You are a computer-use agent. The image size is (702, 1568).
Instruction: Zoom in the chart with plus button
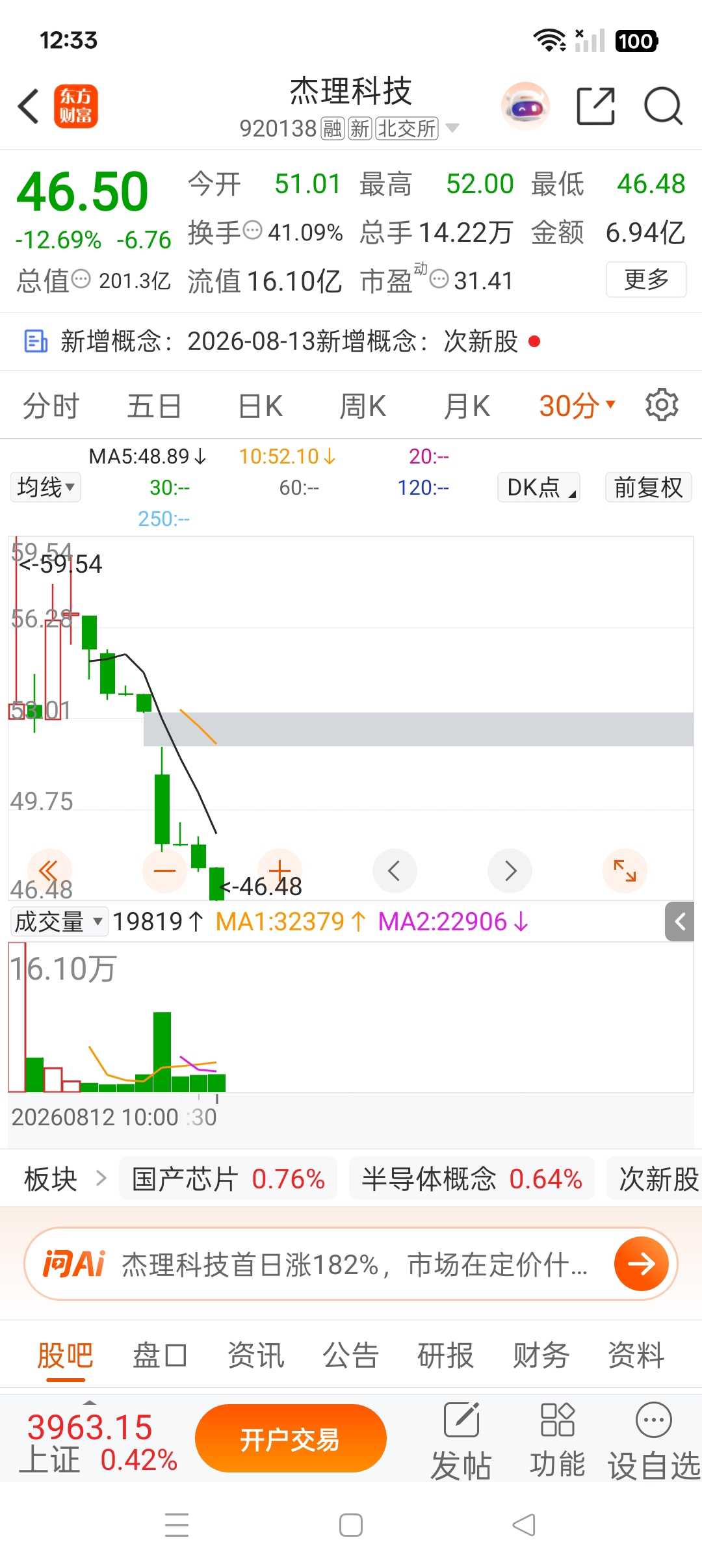point(279,870)
